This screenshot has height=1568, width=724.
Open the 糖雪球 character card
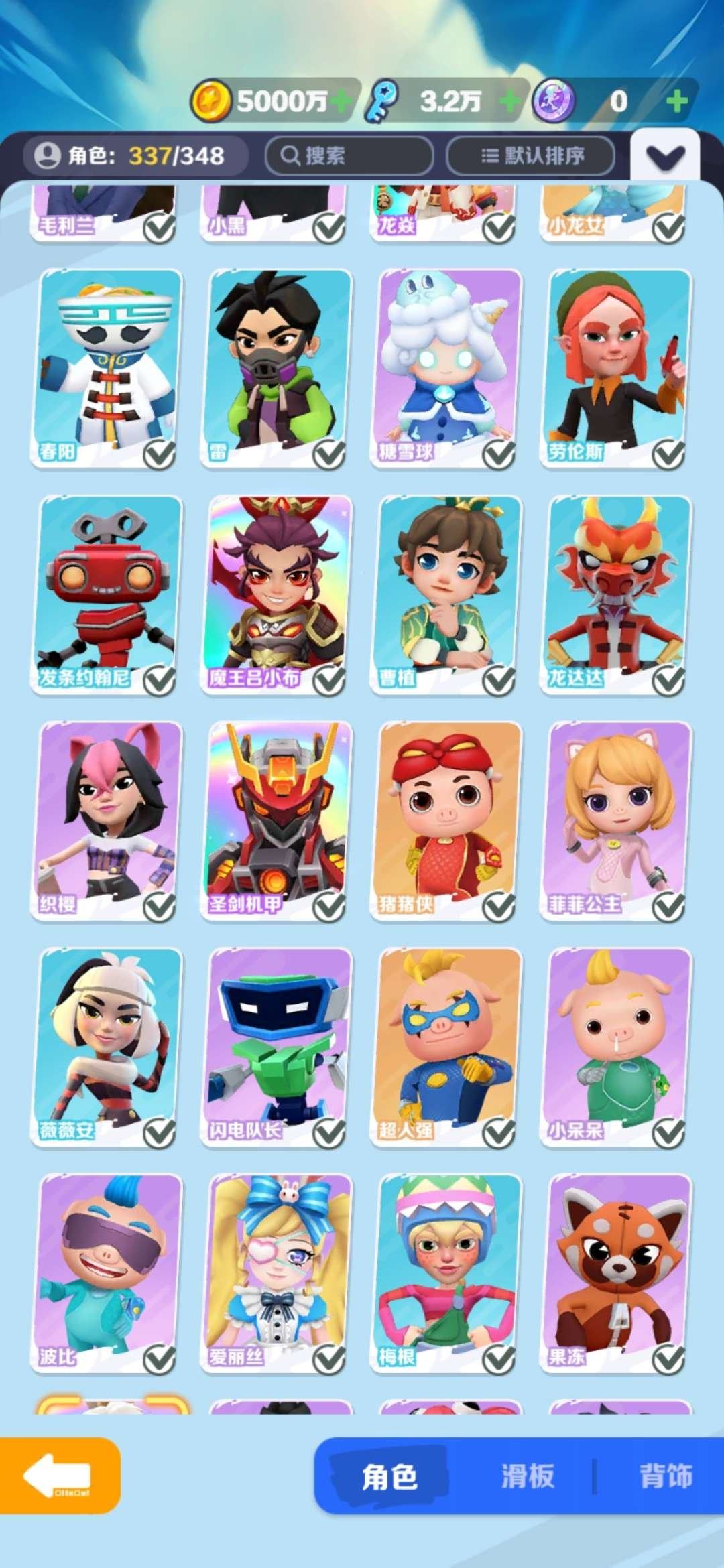click(446, 367)
